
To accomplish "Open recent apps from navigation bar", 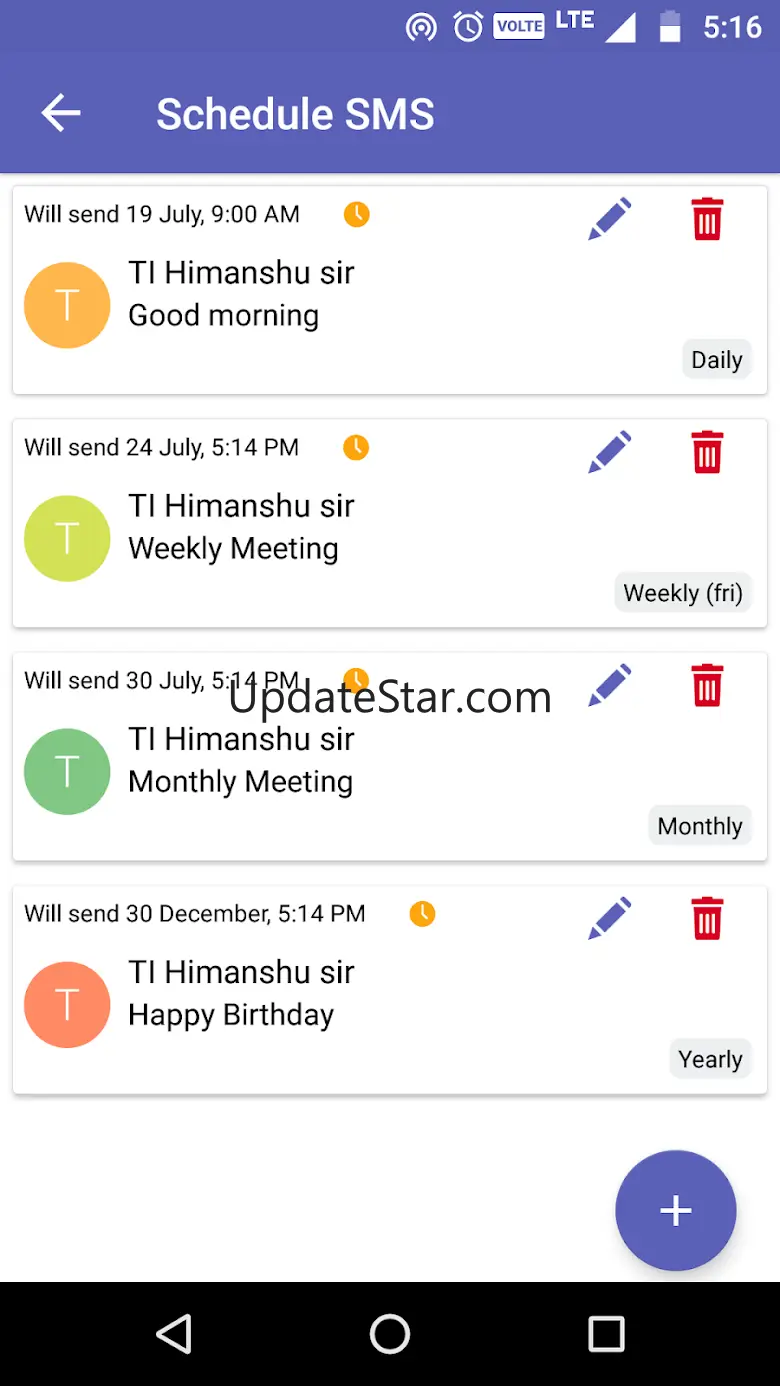I will [x=606, y=1334].
